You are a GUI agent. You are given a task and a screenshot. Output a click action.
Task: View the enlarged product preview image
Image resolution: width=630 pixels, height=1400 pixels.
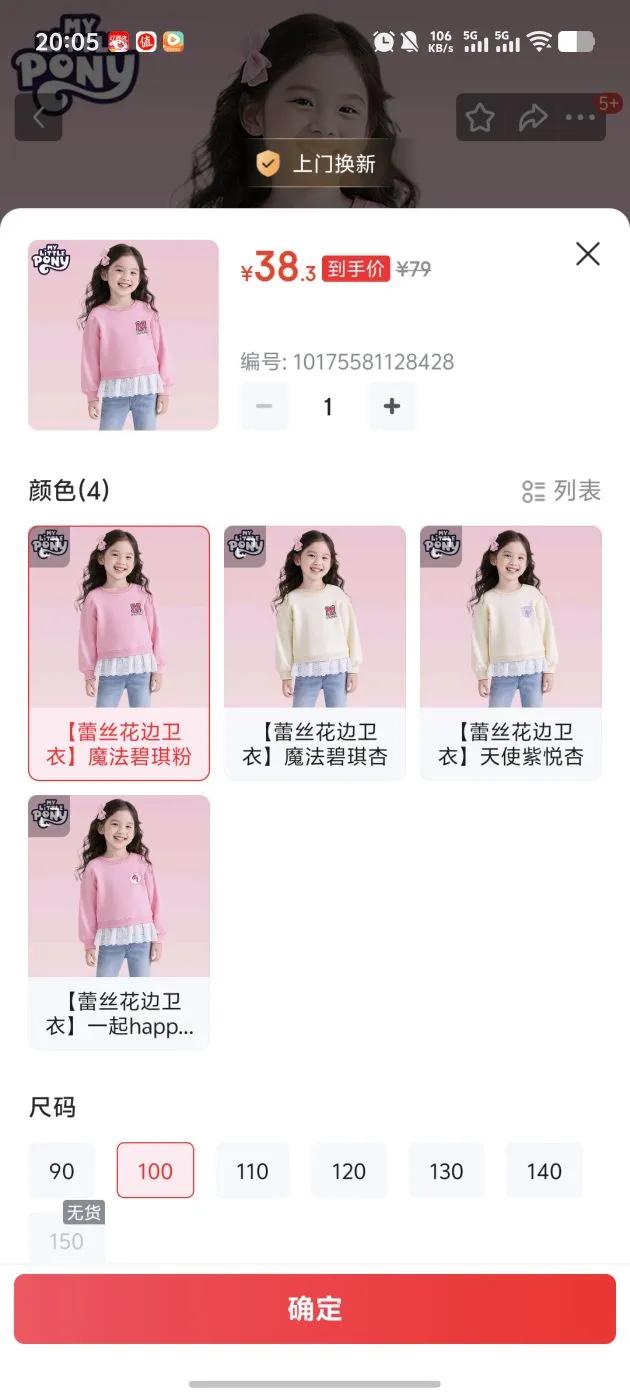[123, 335]
